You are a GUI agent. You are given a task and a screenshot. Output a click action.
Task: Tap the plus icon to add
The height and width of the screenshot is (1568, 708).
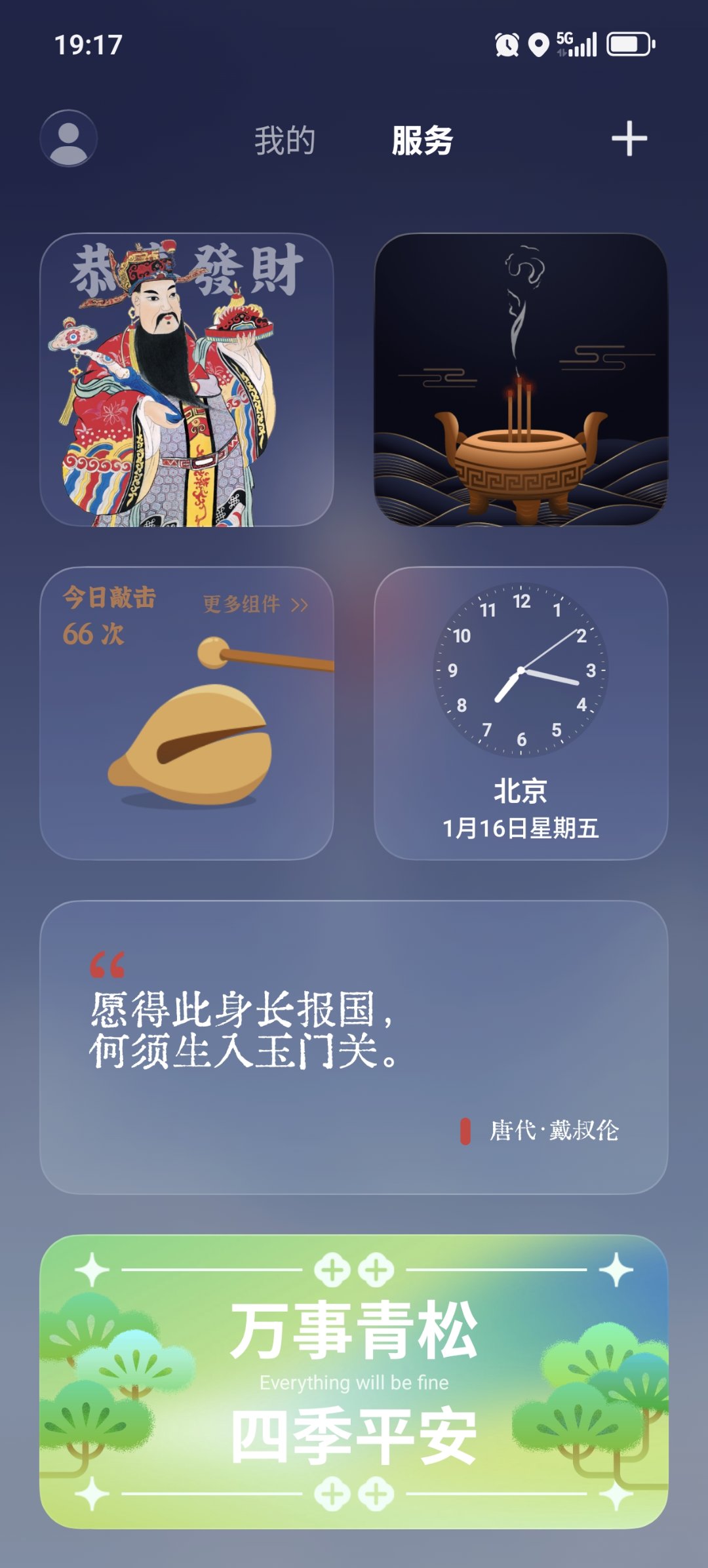pyautogui.click(x=629, y=138)
